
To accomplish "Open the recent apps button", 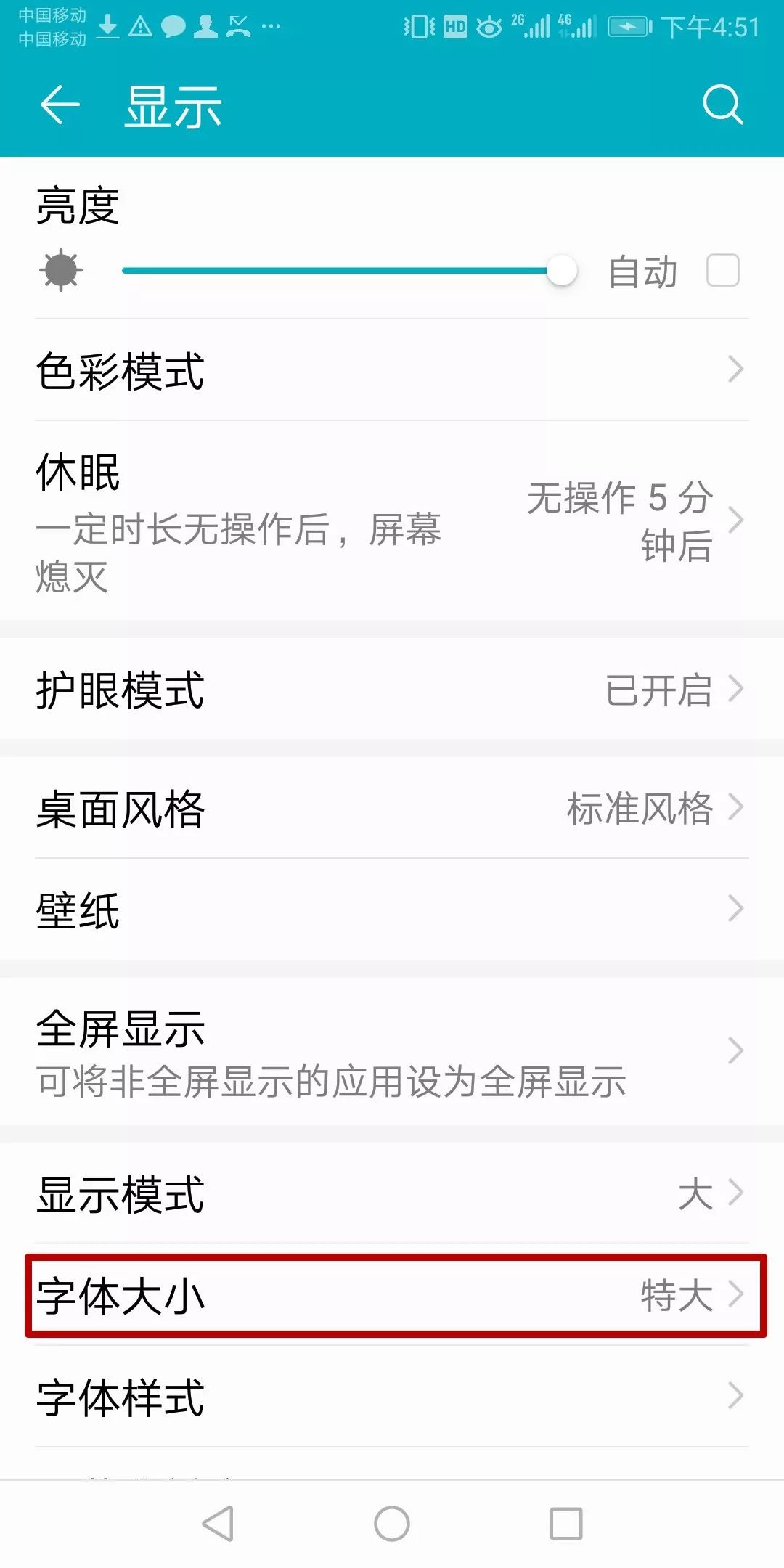I will (x=566, y=1523).
